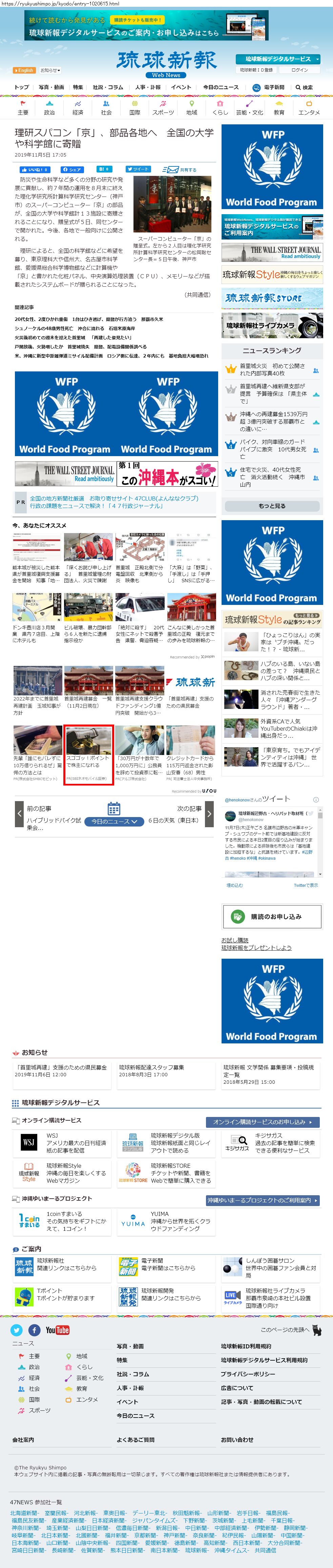333x1568 pixels.
Task: Switch to the スポーツ category tab
Action: click(x=163, y=108)
